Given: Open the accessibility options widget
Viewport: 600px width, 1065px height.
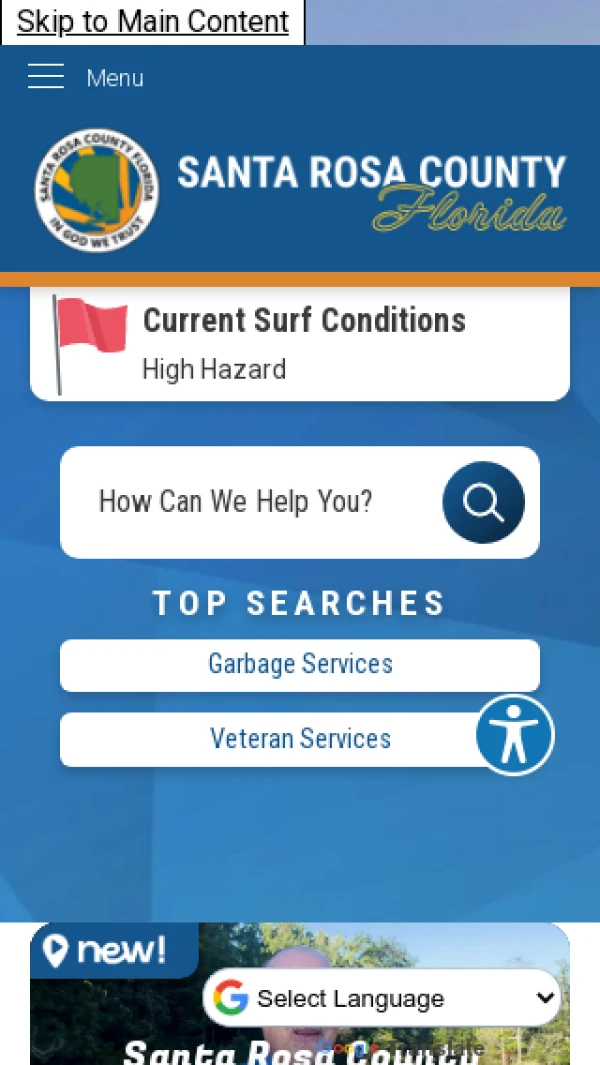Looking at the screenshot, I should (514, 735).
